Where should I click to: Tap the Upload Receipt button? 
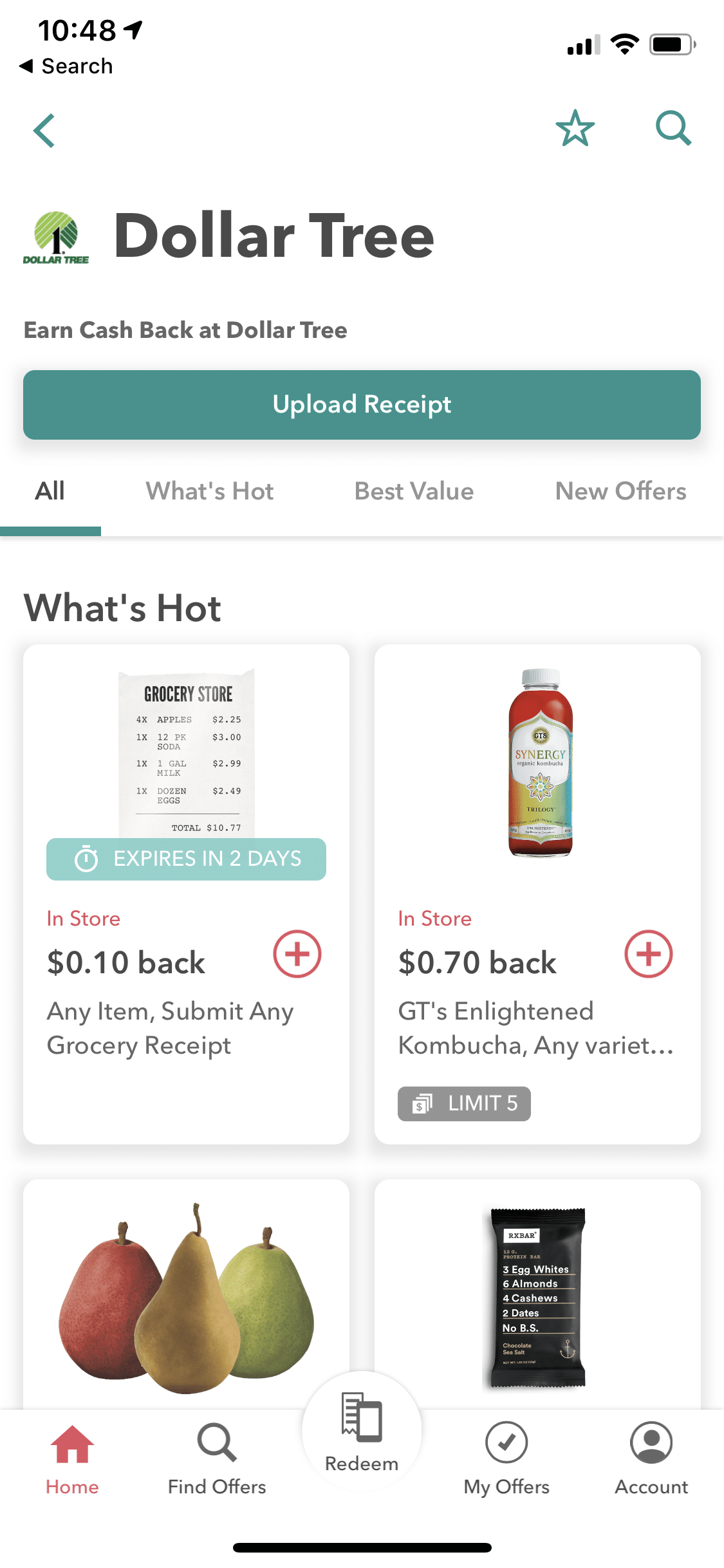point(362,405)
